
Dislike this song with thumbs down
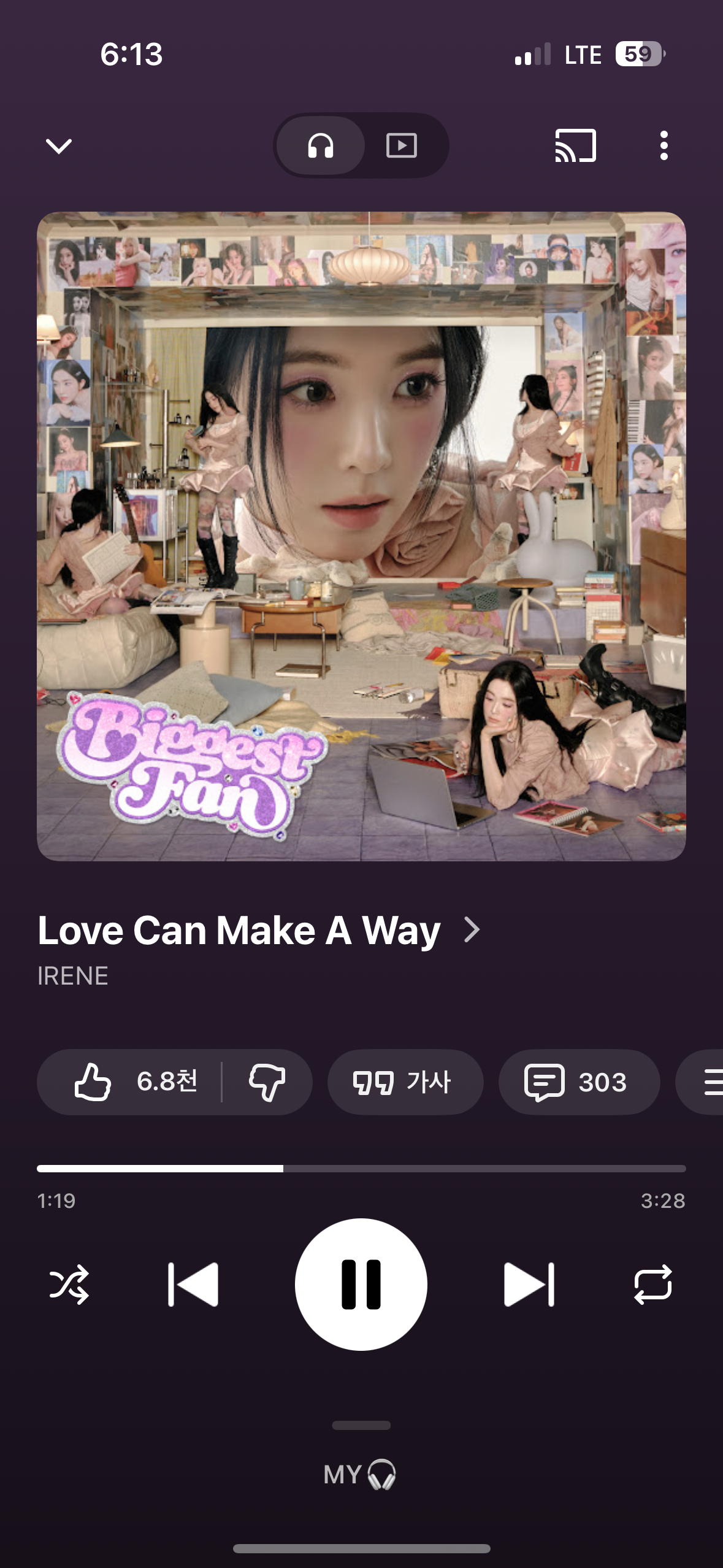click(x=267, y=1082)
